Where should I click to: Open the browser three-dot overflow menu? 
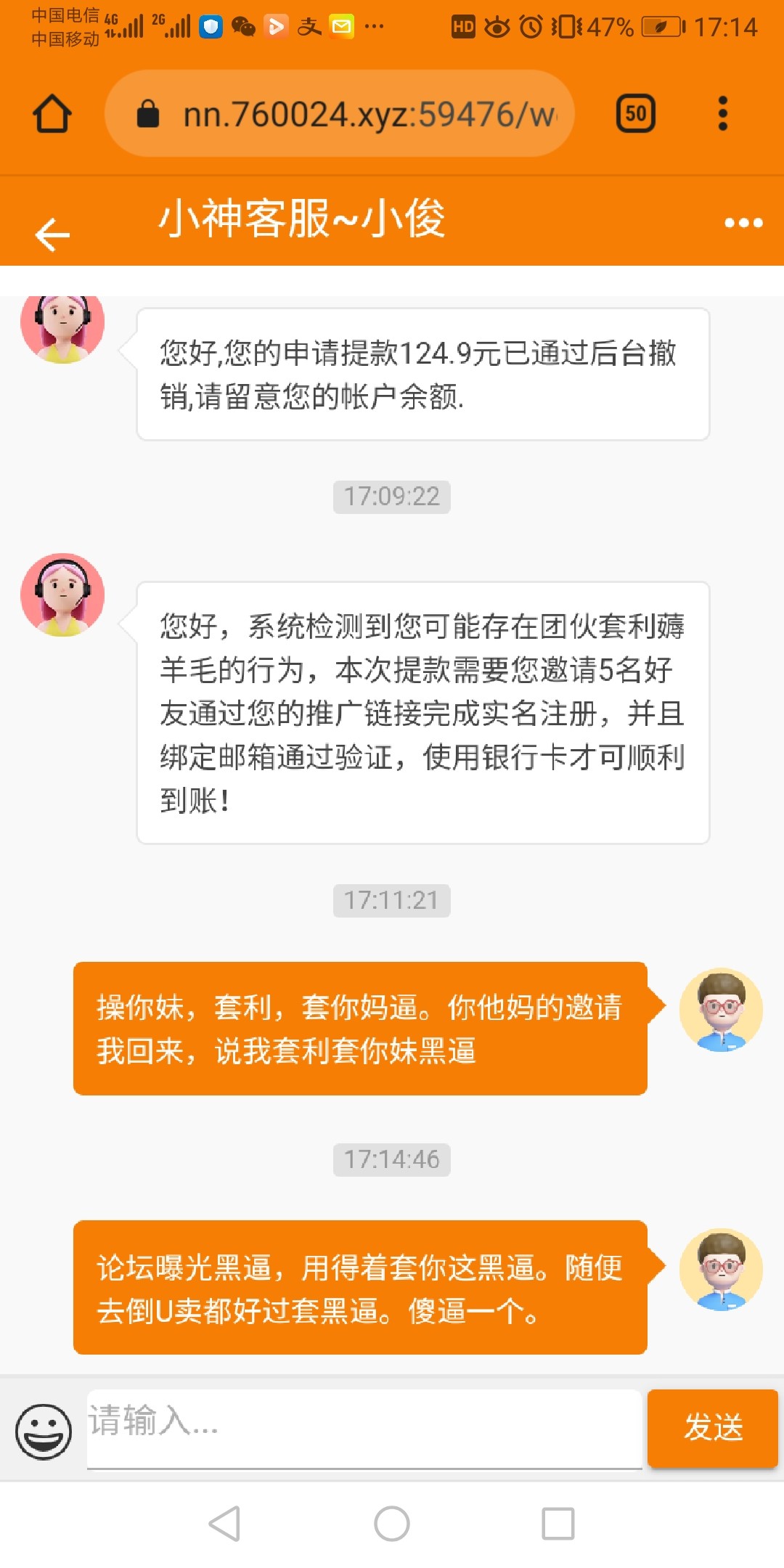coord(722,113)
